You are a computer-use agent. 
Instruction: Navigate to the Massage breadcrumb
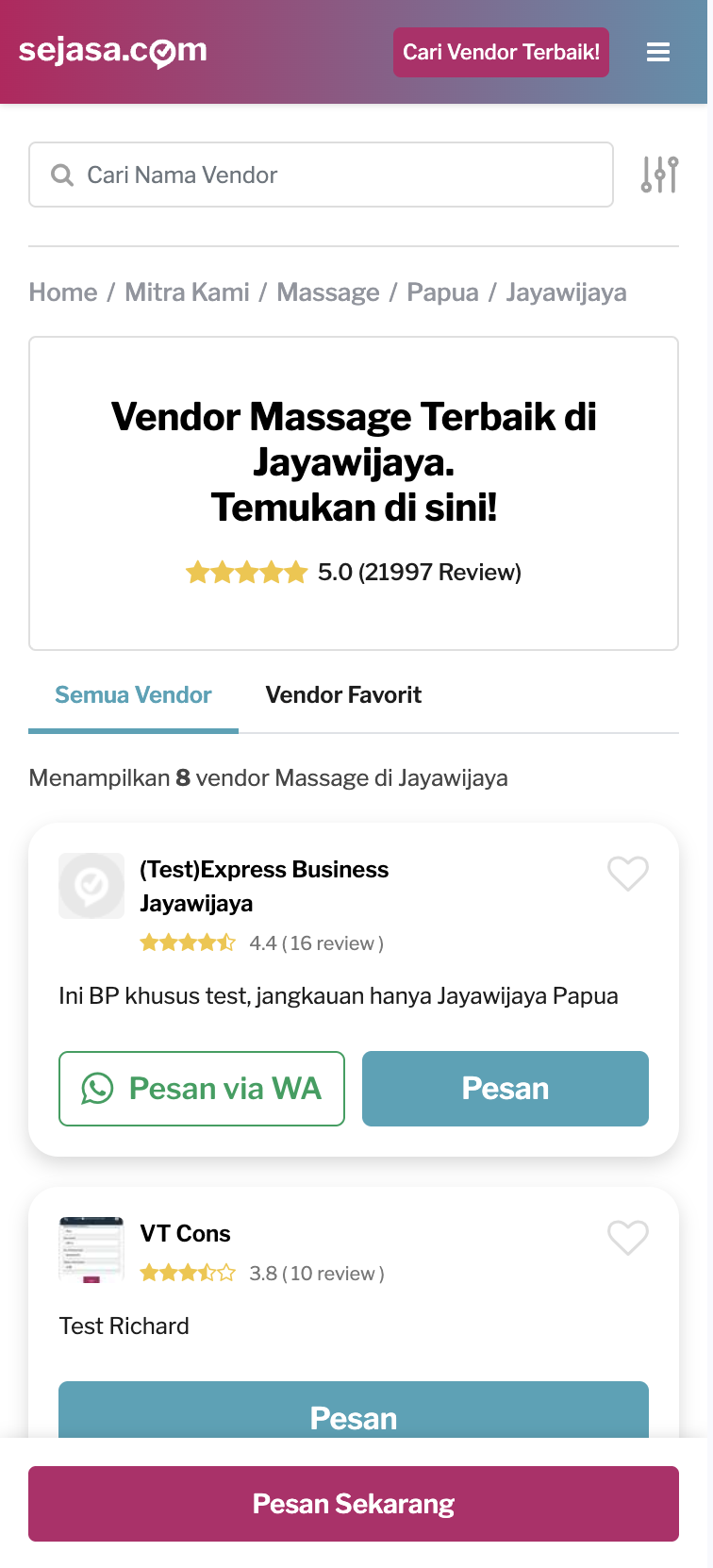click(328, 292)
